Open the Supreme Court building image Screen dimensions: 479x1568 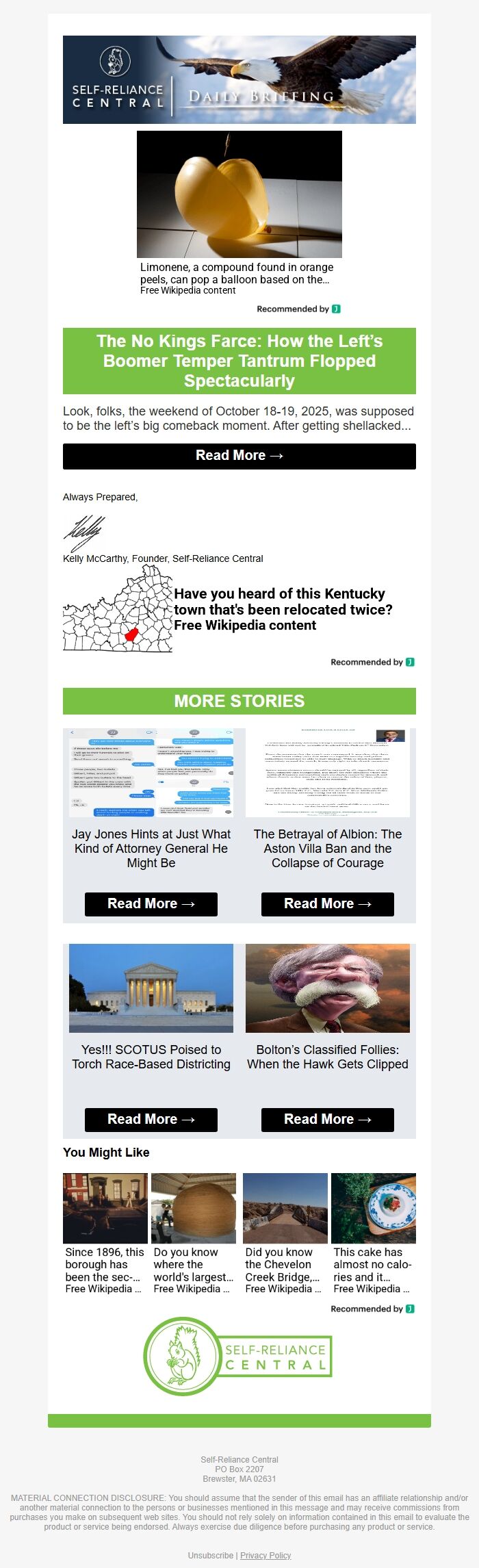pos(151,988)
